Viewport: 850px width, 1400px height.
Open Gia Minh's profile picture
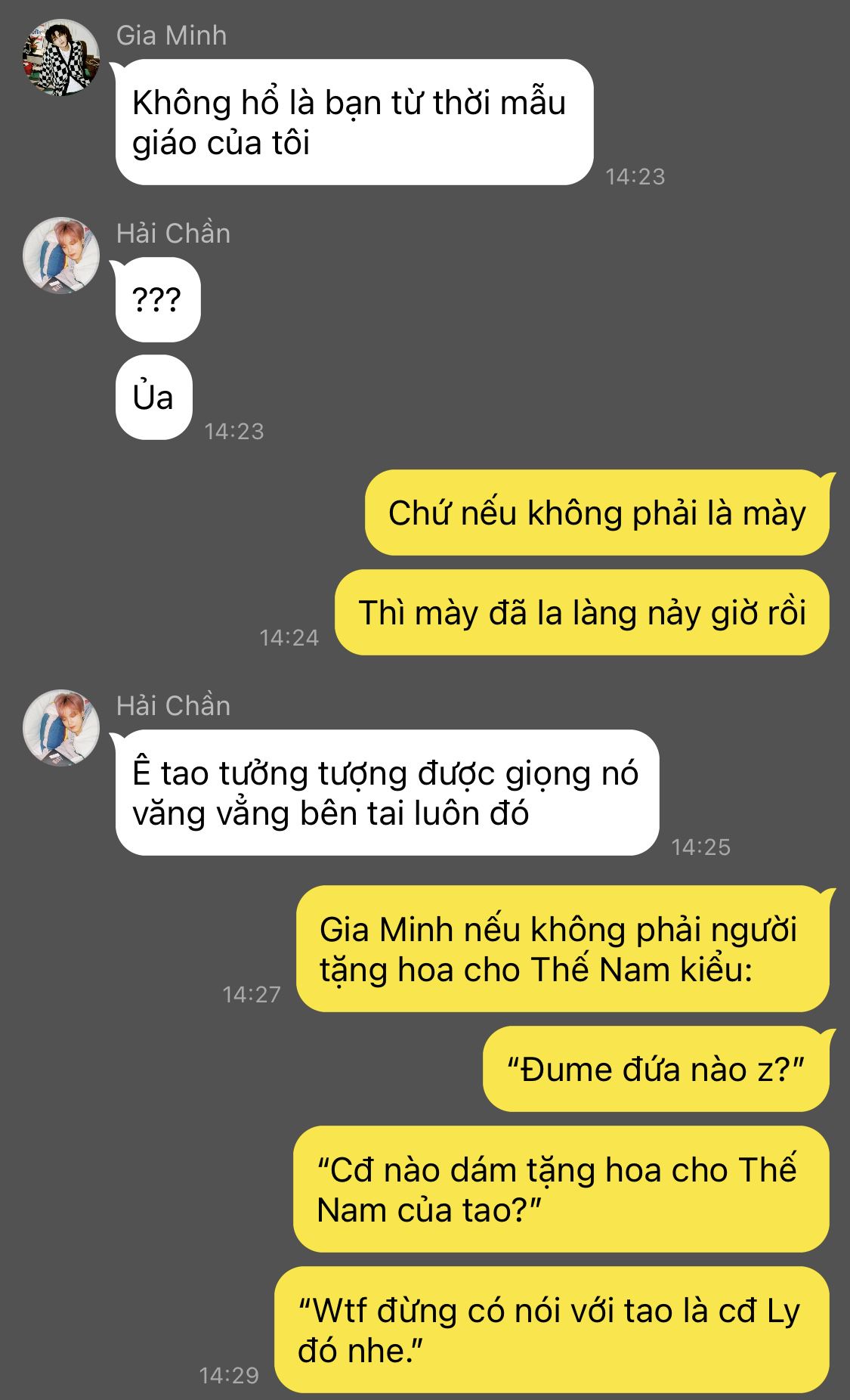pyautogui.click(x=61, y=58)
